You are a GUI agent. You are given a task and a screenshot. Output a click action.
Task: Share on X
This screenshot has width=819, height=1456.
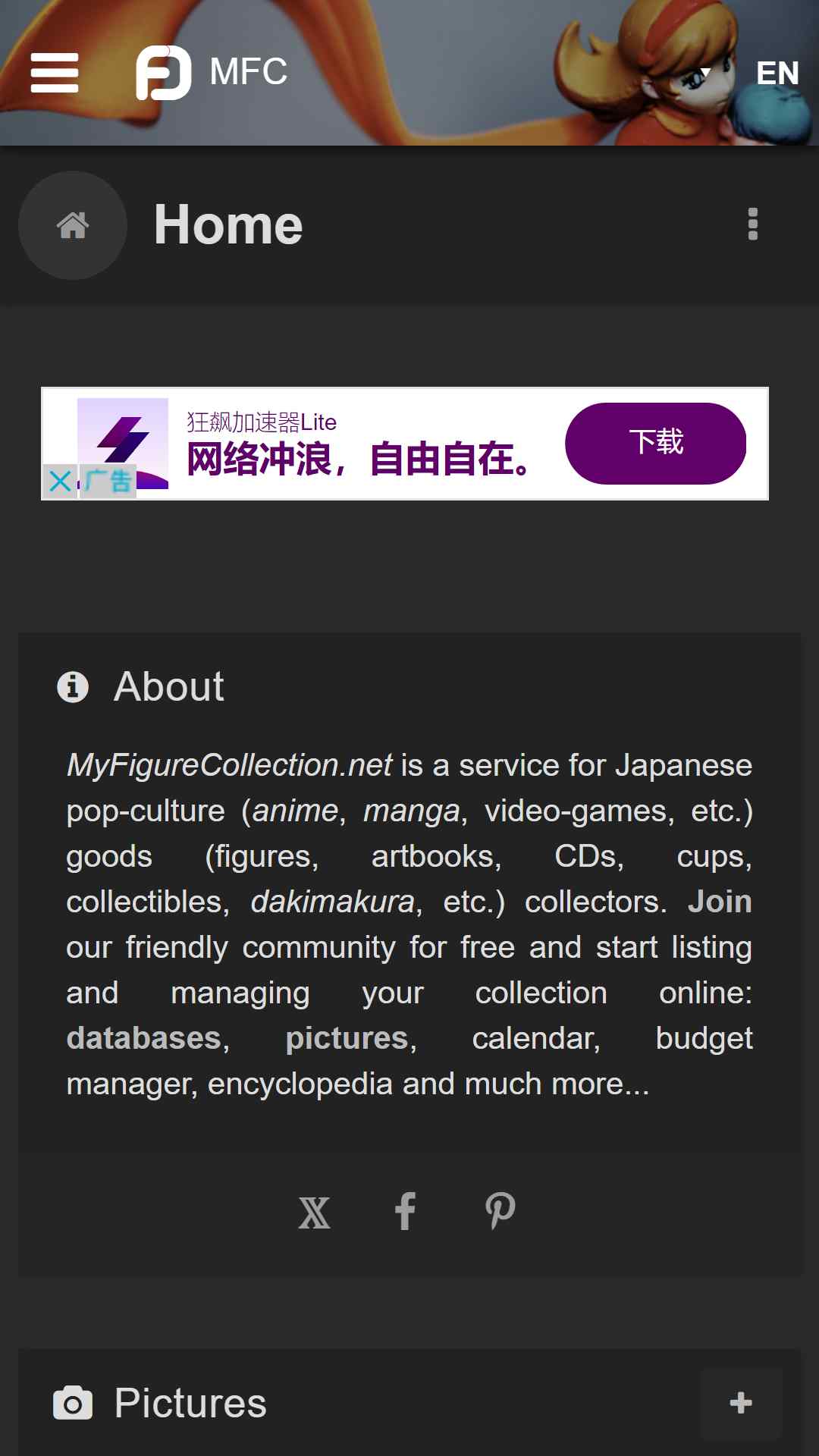[x=314, y=1212]
